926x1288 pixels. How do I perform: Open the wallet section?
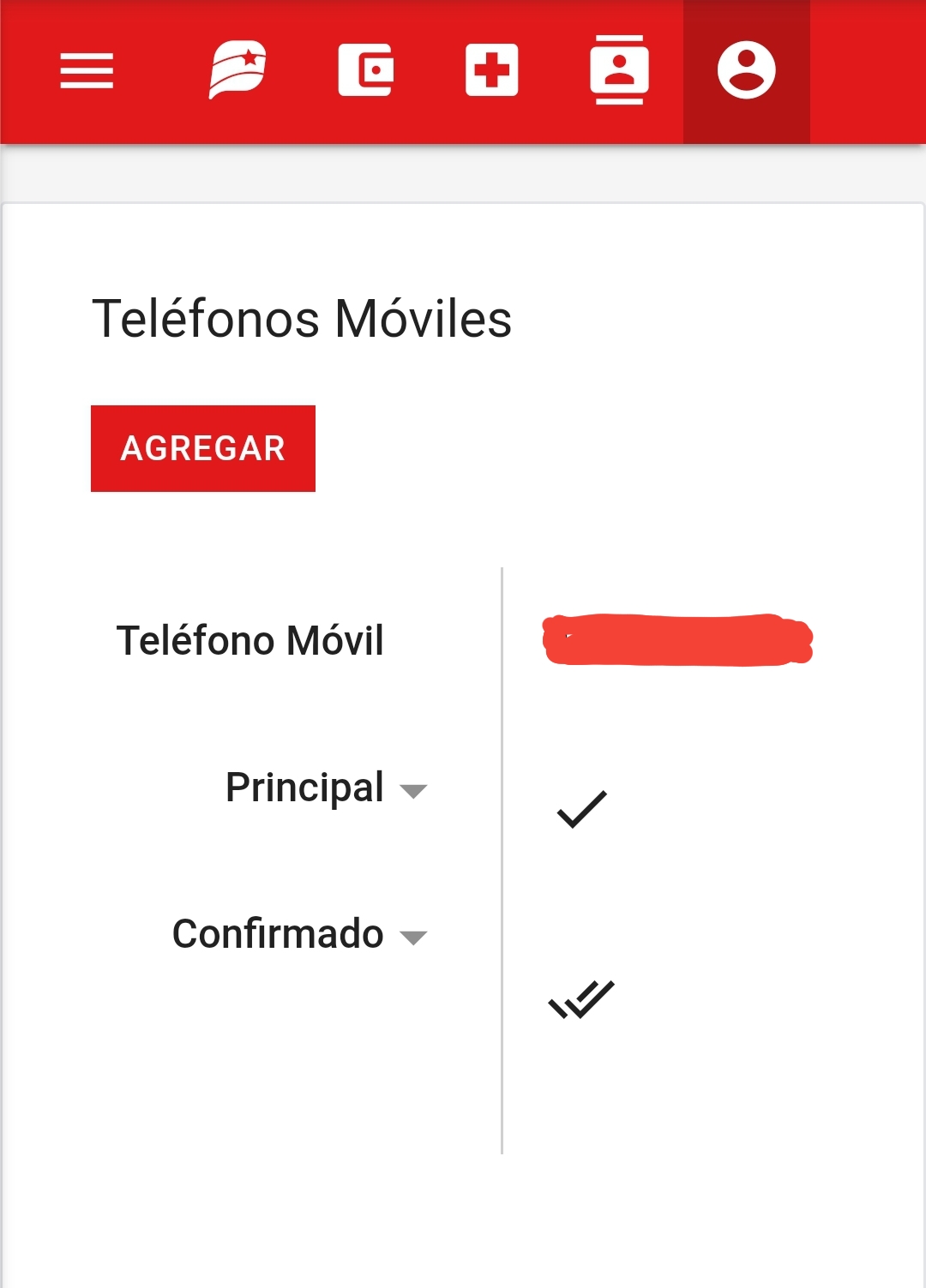pyautogui.click(x=366, y=70)
